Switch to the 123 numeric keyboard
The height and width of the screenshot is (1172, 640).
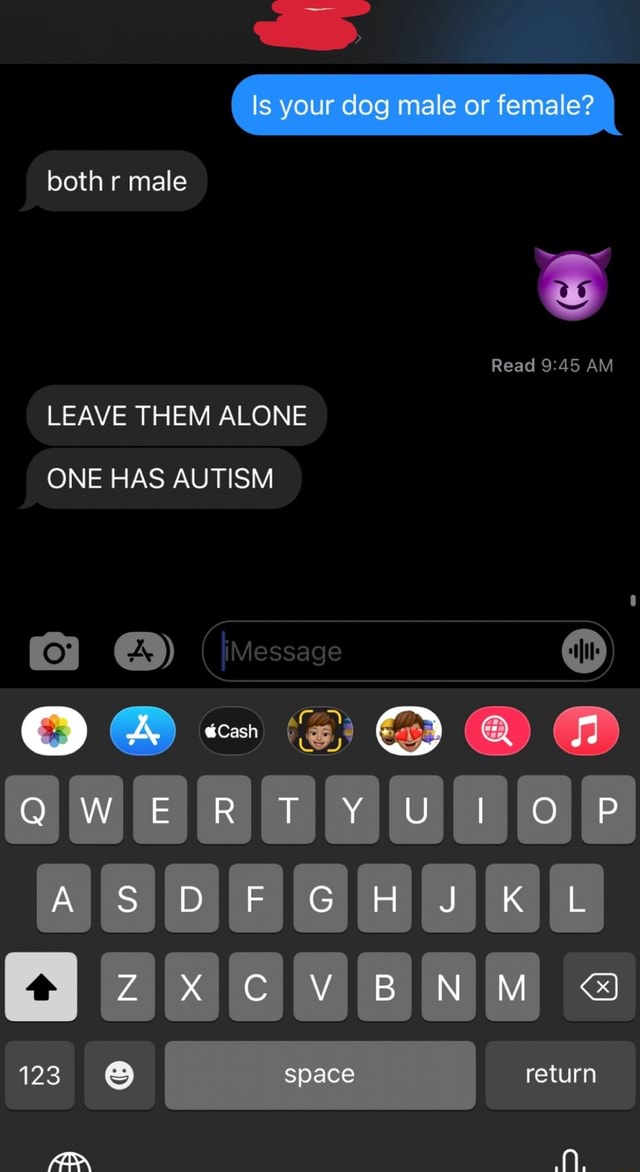click(x=40, y=1075)
